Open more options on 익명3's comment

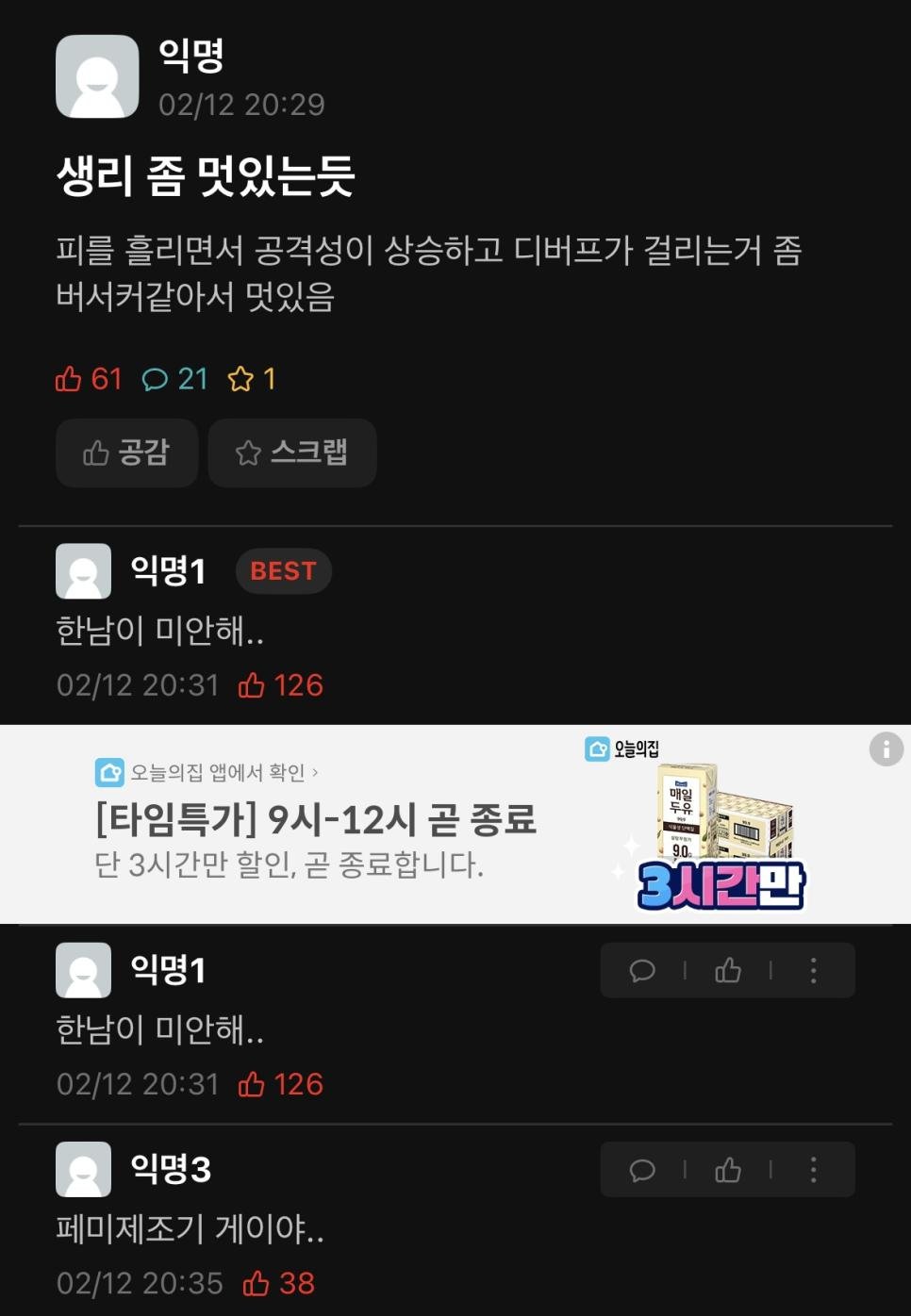click(x=813, y=1170)
